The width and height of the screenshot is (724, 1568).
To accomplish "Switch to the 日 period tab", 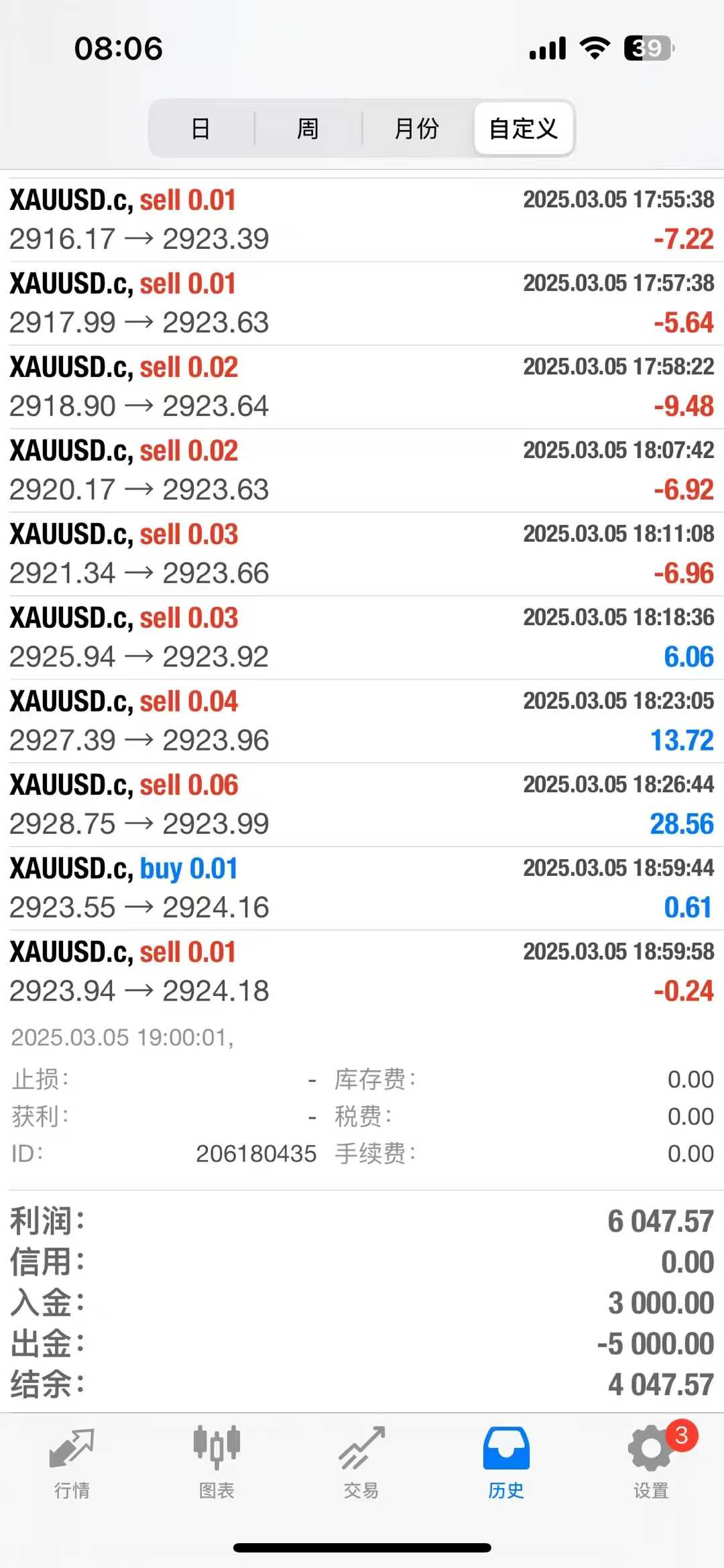I will tap(200, 128).
